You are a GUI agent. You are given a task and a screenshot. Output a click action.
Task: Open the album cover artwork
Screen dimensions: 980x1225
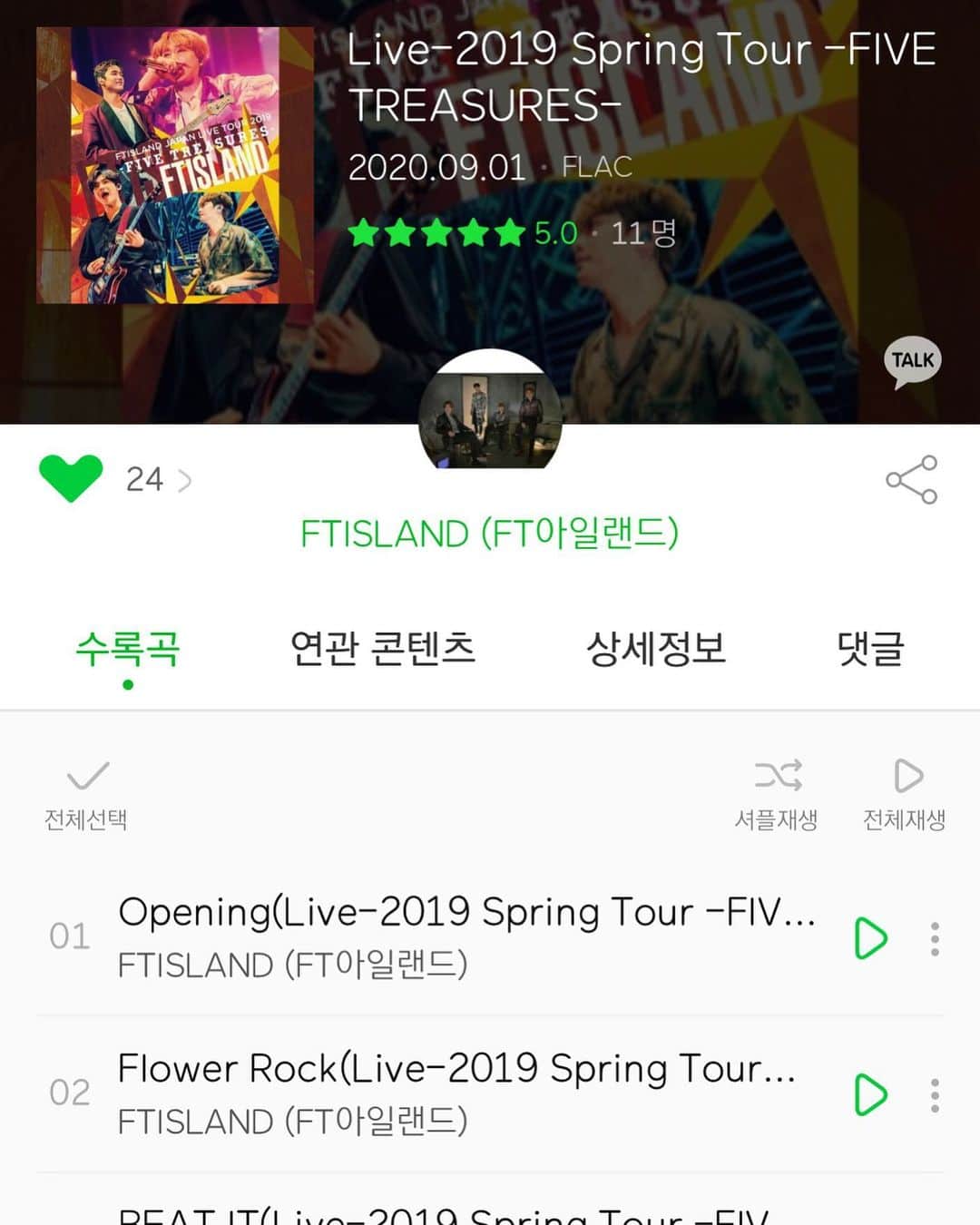pos(175,165)
